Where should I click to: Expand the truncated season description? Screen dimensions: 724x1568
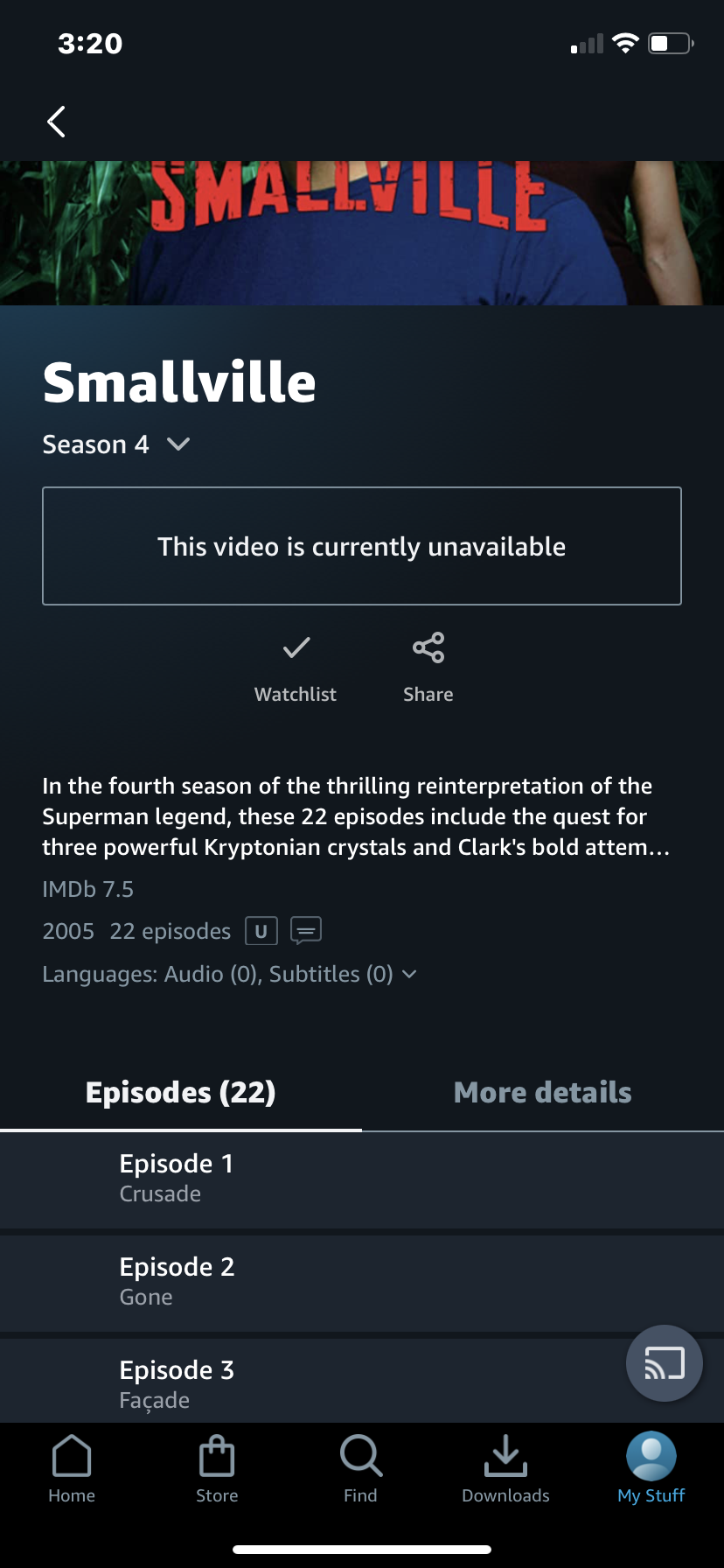(356, 816)
